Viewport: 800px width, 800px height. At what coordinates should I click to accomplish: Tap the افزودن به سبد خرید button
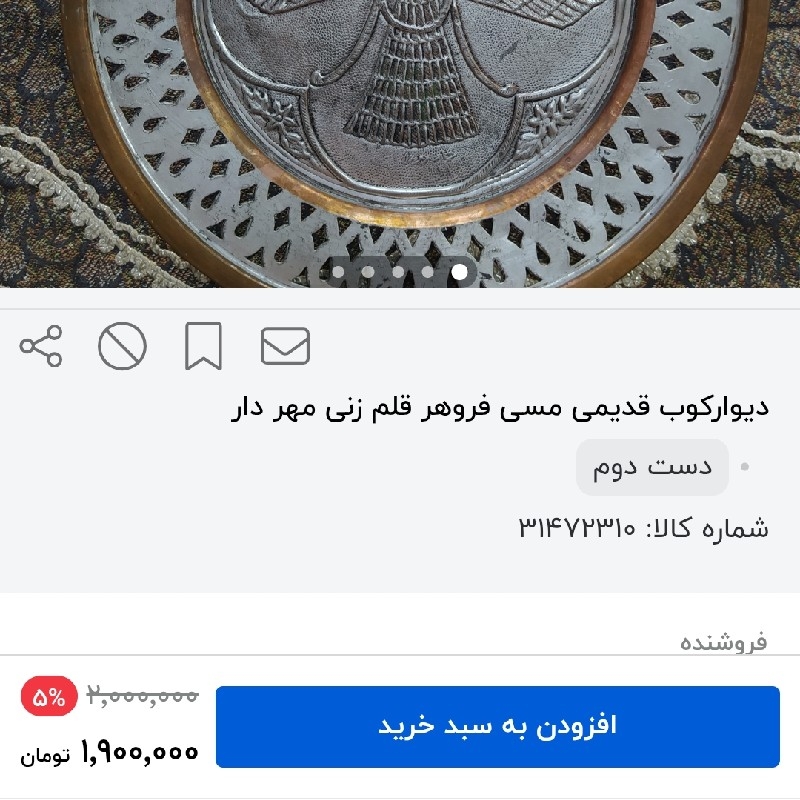pos(497,726)
